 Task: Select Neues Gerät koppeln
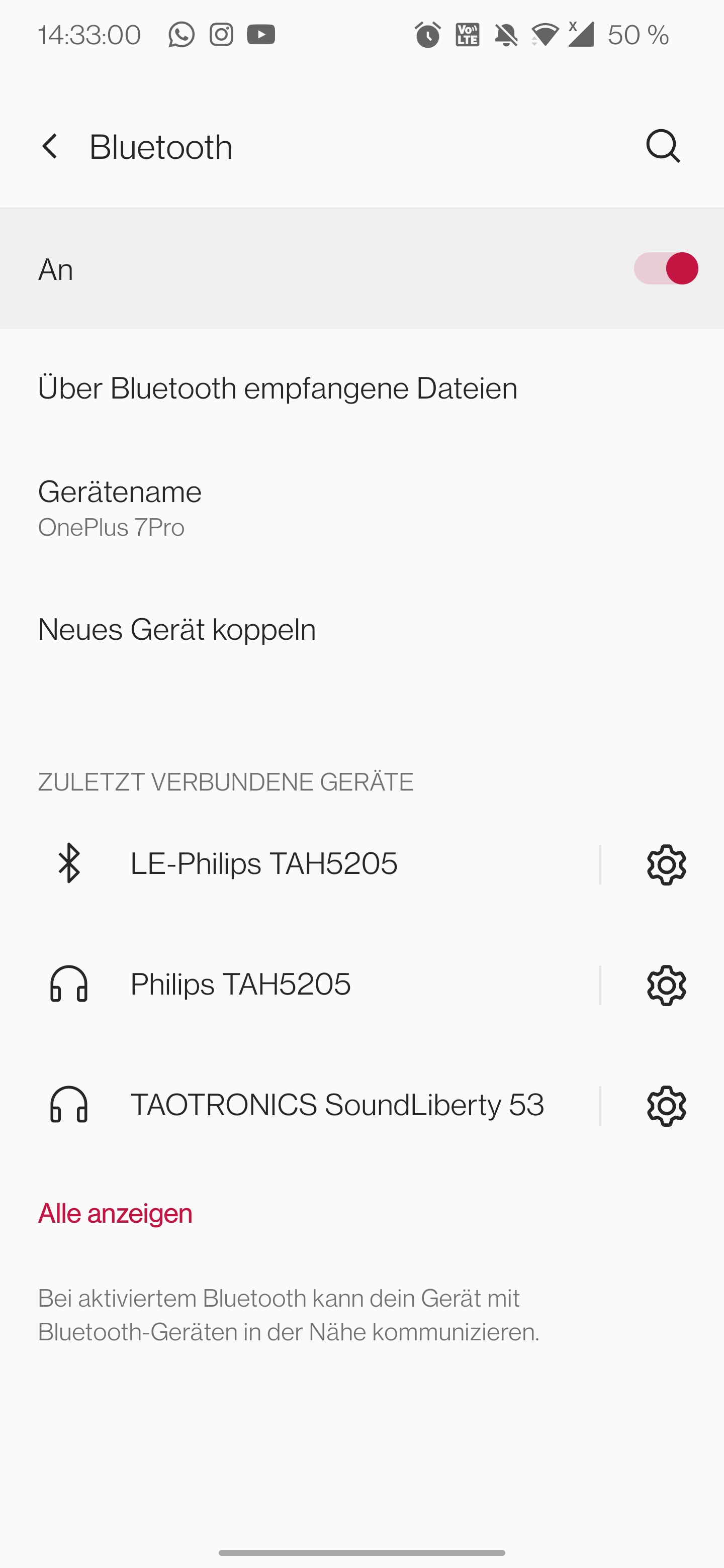coord(177,629)
